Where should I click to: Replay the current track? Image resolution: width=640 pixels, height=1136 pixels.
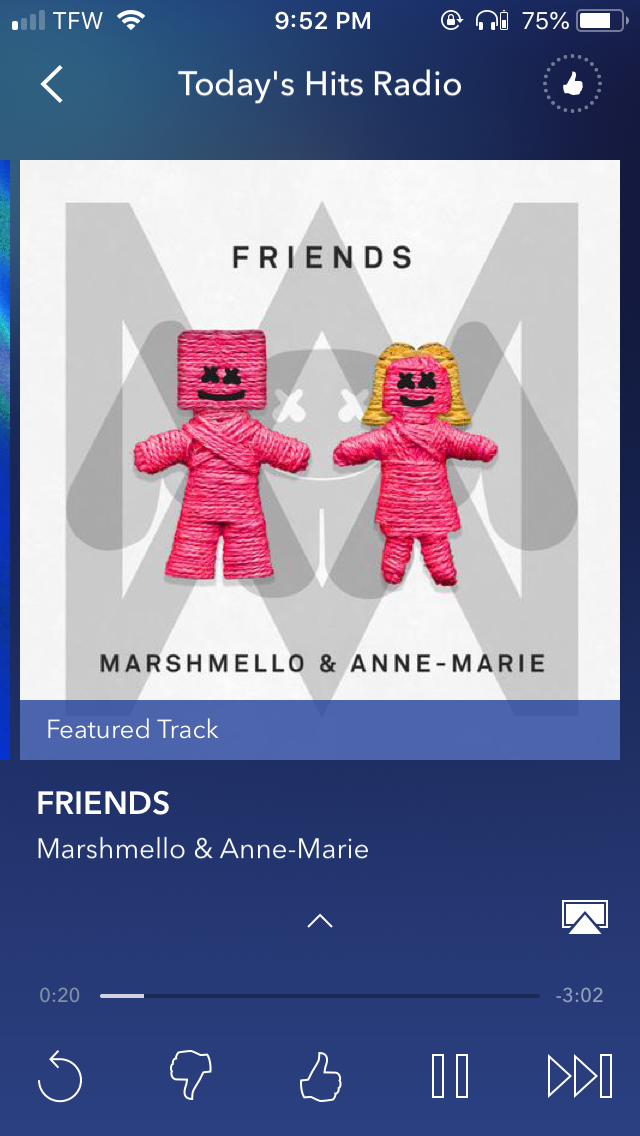point(60,1076)
